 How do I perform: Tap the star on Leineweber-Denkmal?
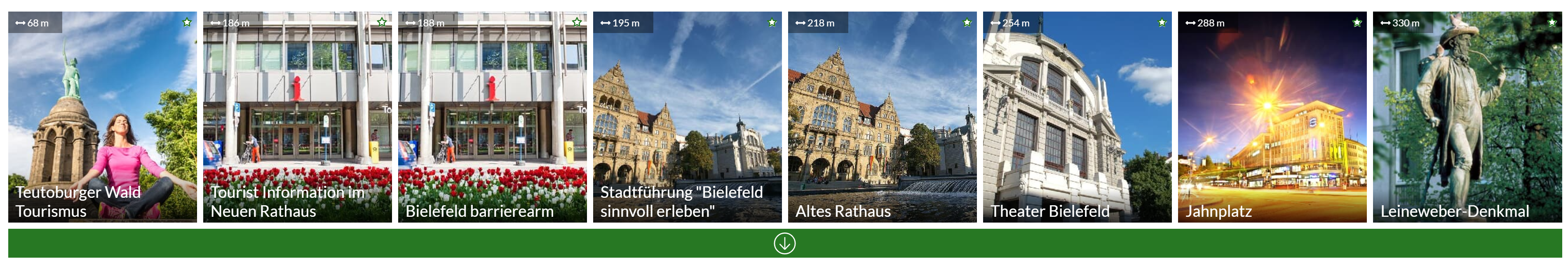(x=1552, y=23)
